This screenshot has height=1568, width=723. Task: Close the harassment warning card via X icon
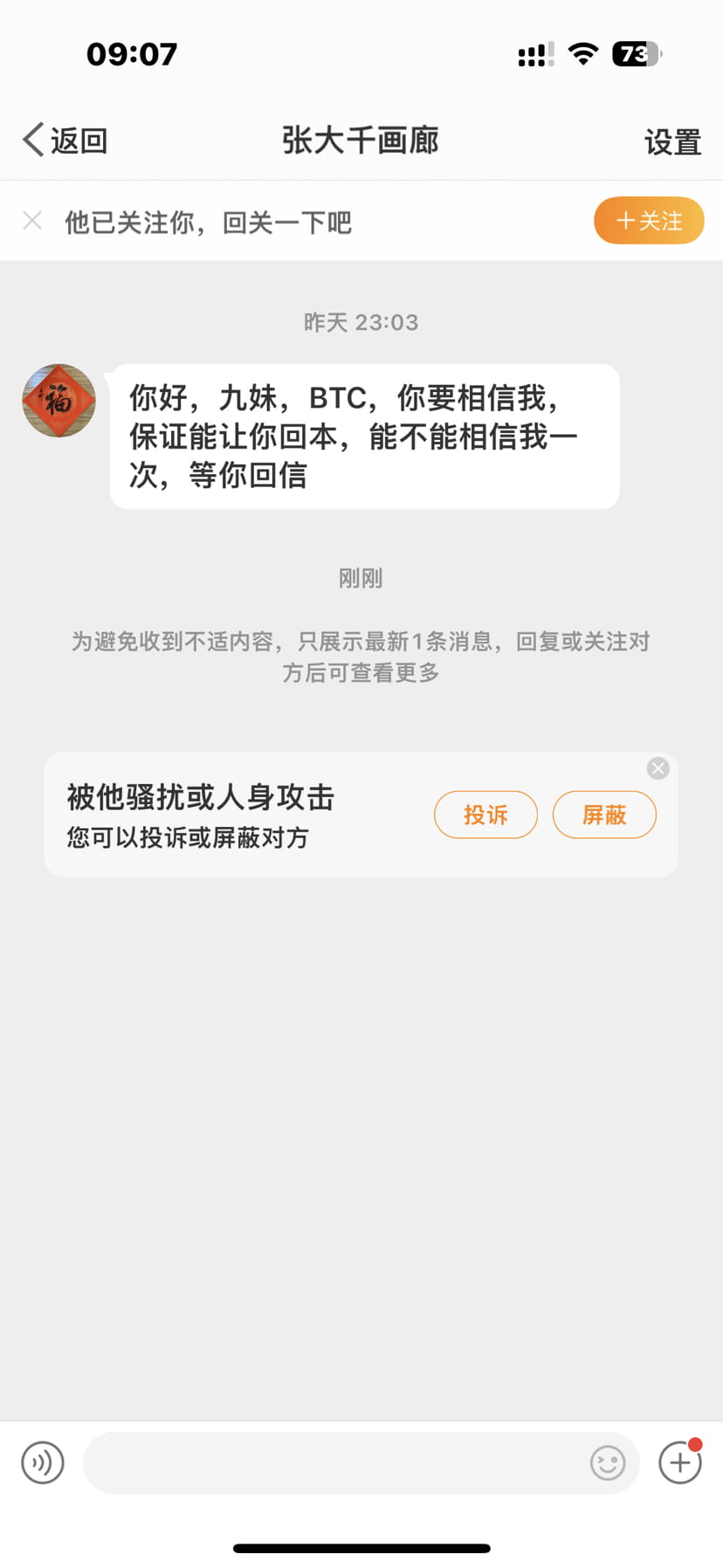coord(658,768)
